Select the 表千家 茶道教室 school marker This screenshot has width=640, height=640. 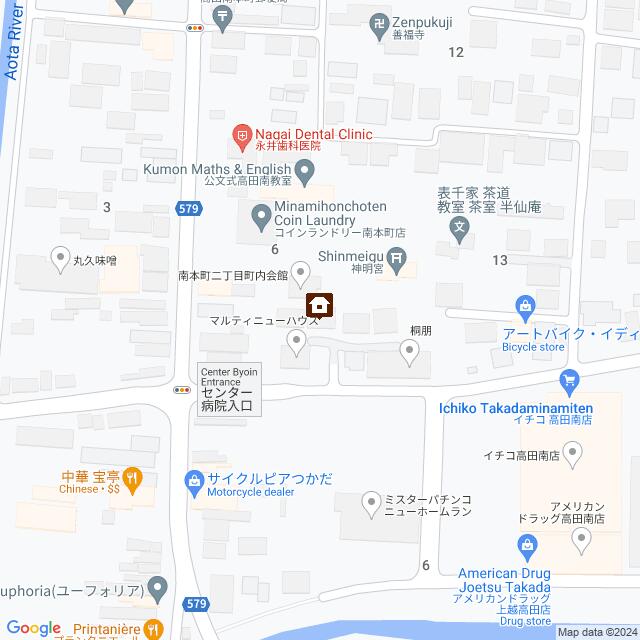(460, 228)
